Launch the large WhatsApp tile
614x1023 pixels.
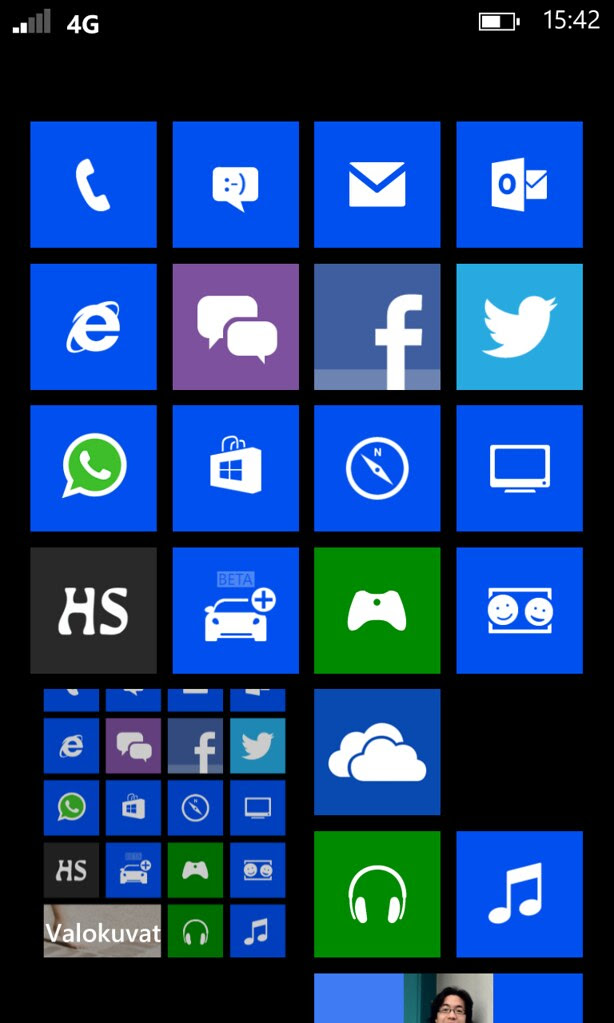tap(93, 468)
